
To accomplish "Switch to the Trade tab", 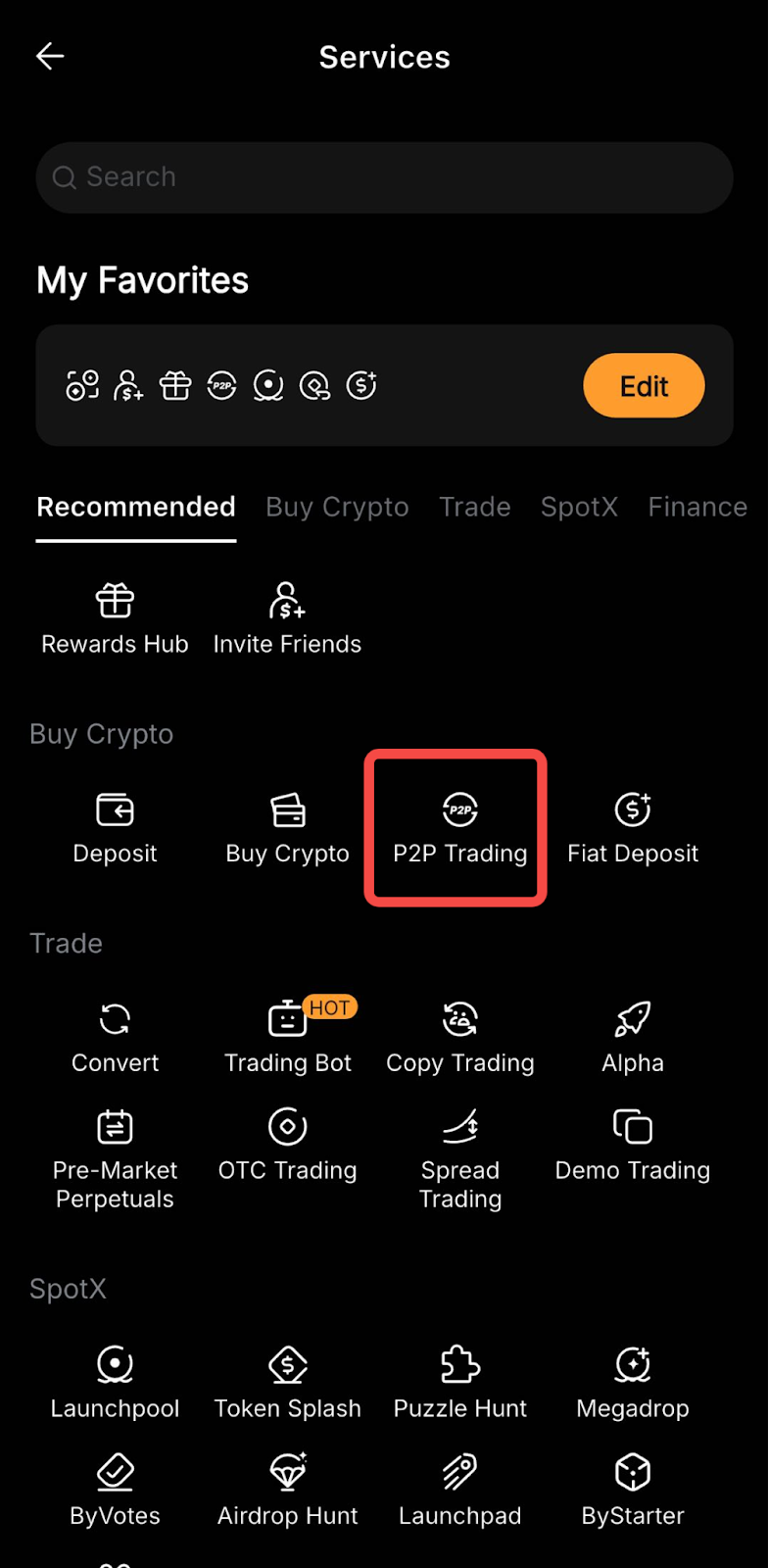I will 475,507.
